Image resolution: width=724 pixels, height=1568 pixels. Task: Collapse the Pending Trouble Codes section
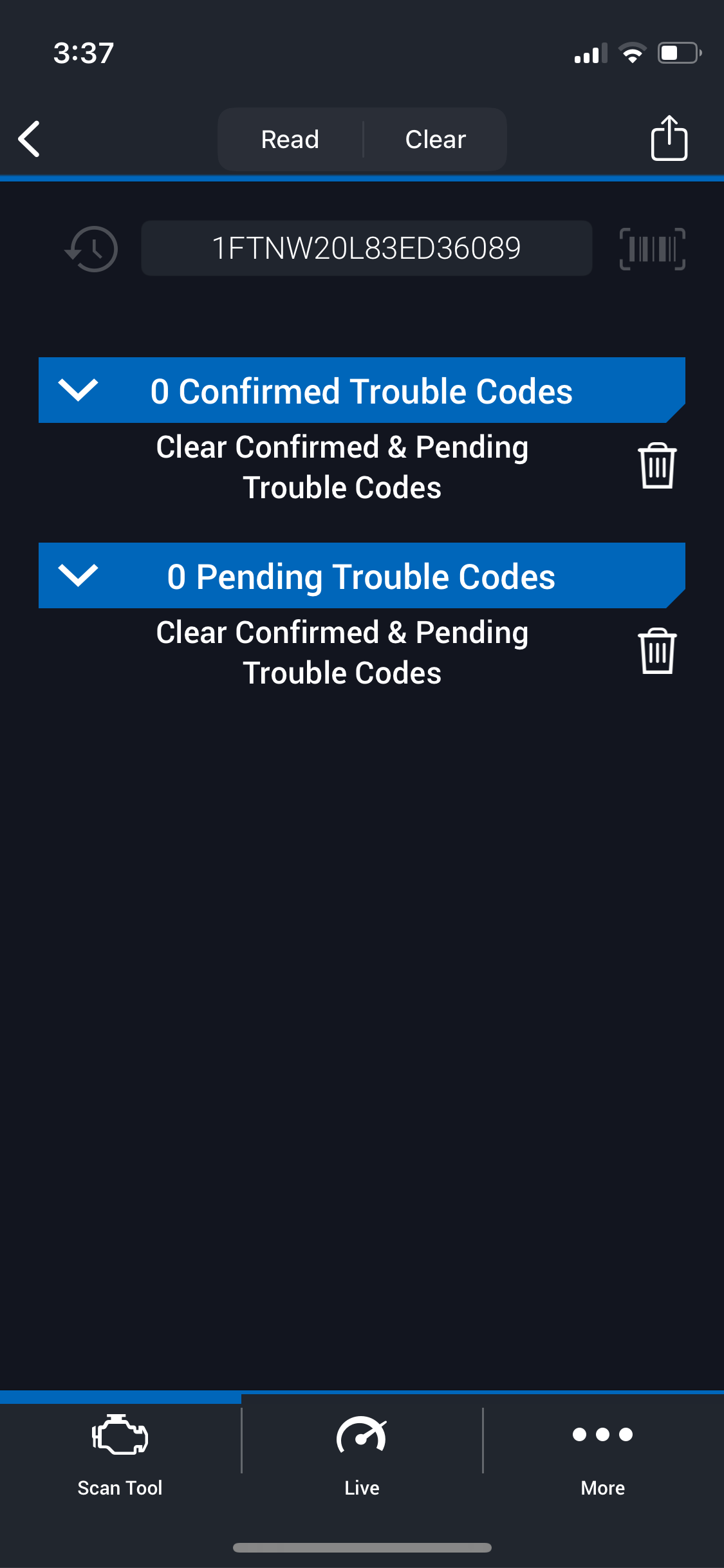click(78, 575)
